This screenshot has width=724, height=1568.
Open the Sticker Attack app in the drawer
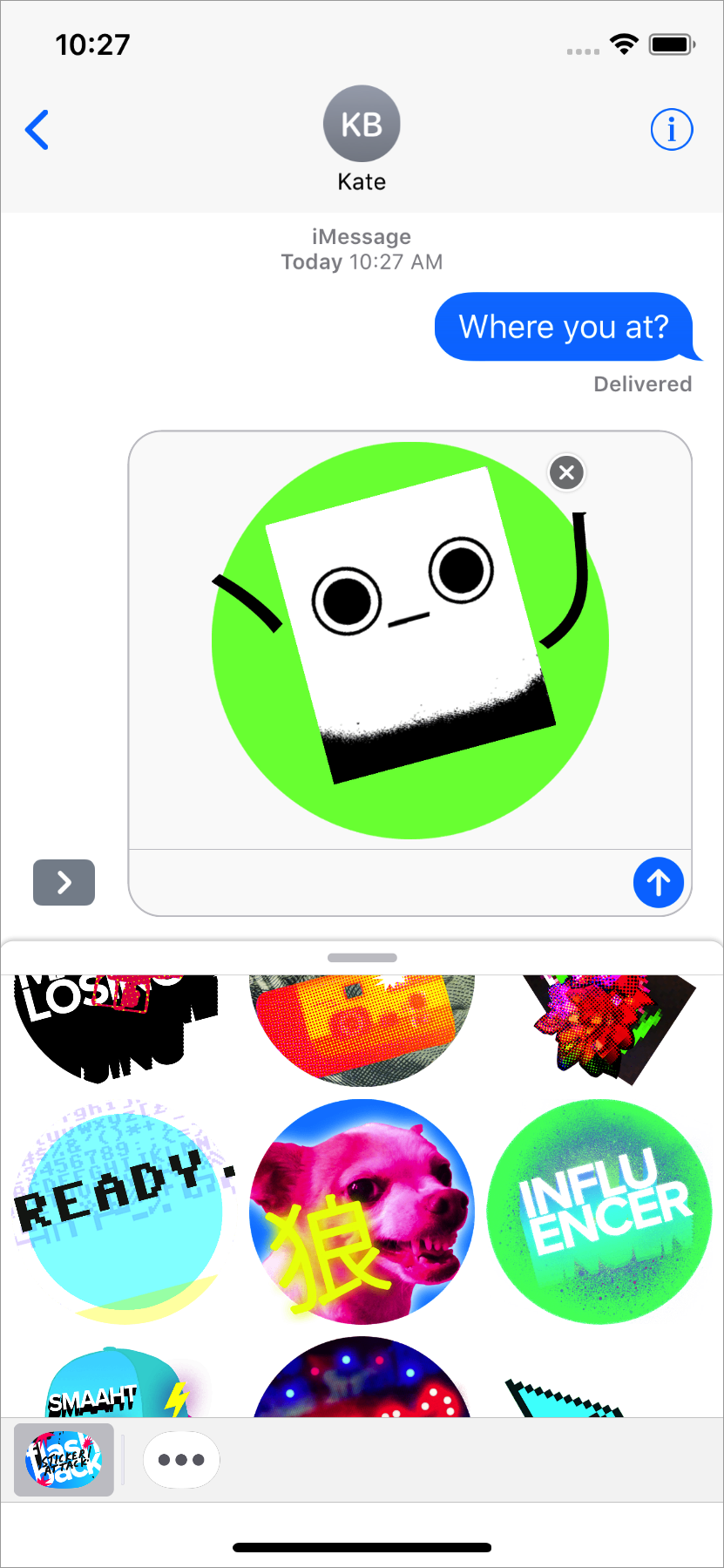(x=64, y=1460)
